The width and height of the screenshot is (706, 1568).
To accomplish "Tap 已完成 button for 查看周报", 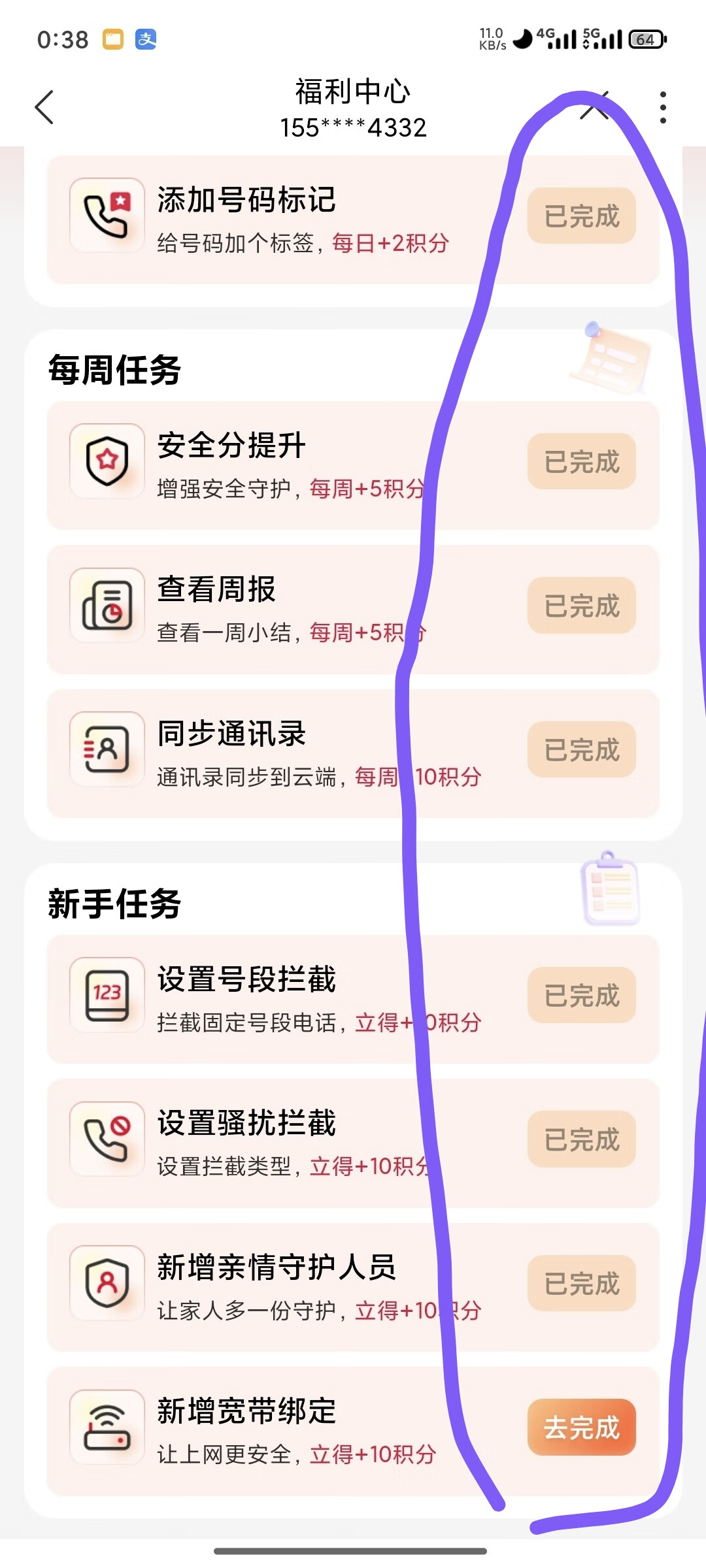I will [x=581, y=606].
